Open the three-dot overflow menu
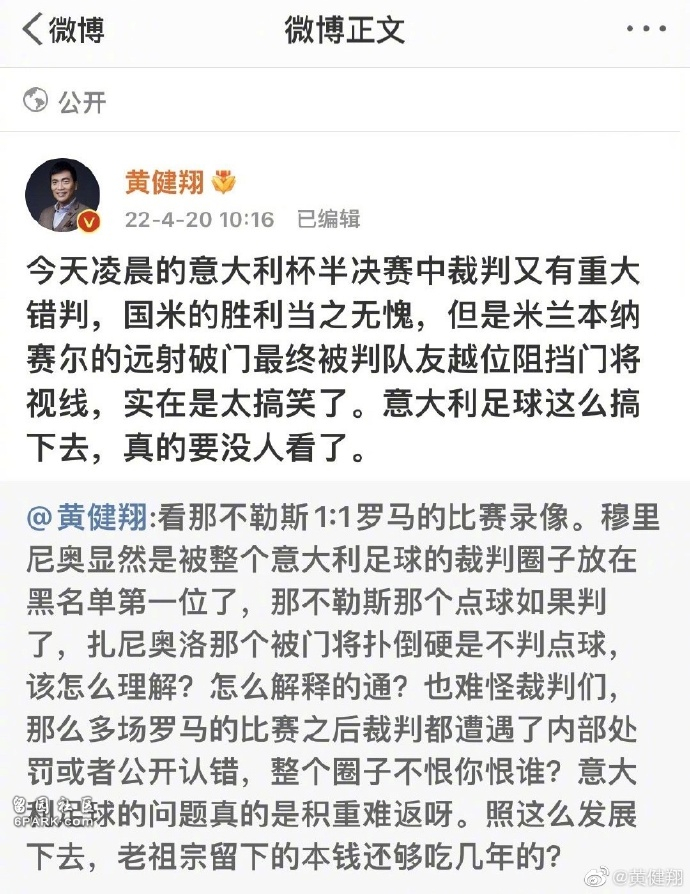Screen dimensions: 690x894 point(645,29)
